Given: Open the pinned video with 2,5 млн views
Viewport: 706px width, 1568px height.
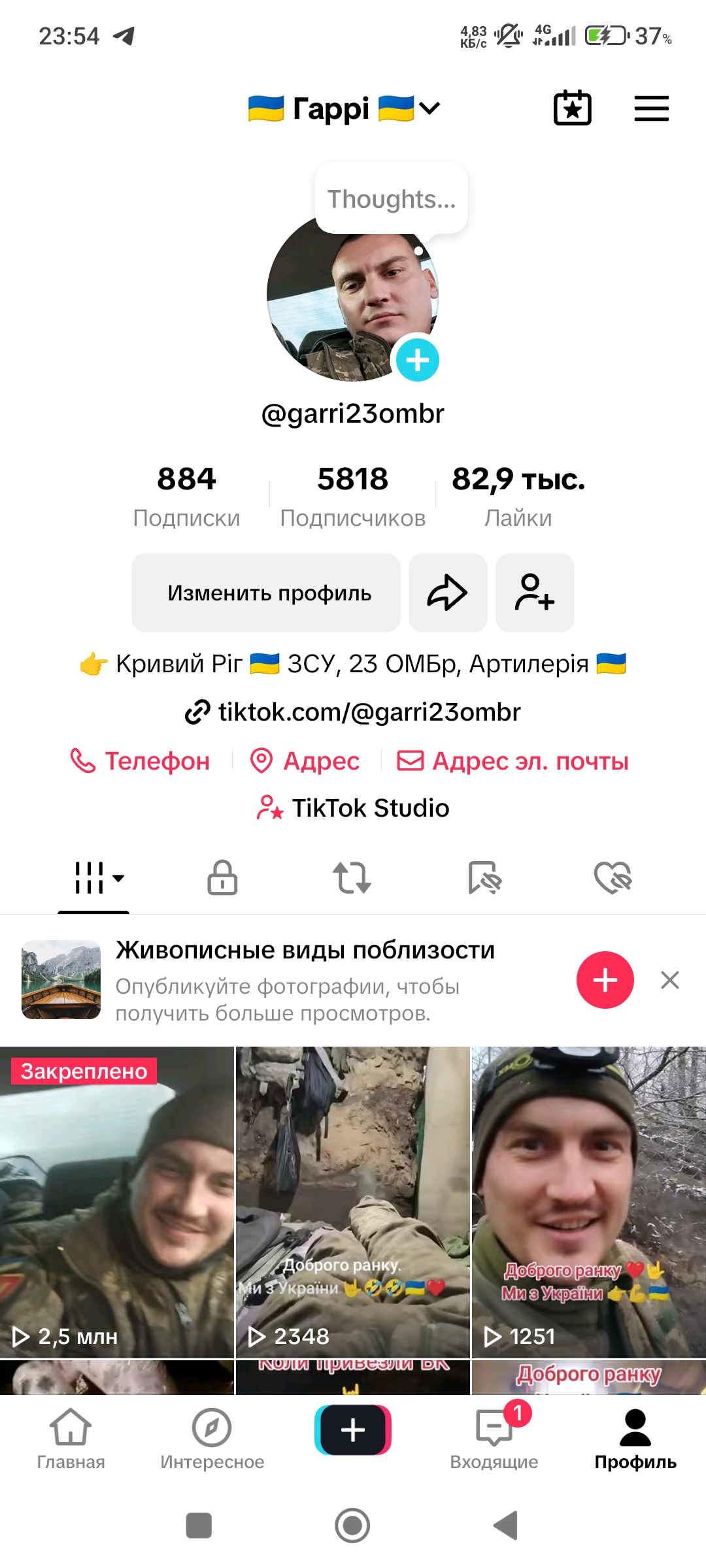Looking at the screenshot, I should [117, 1202].
